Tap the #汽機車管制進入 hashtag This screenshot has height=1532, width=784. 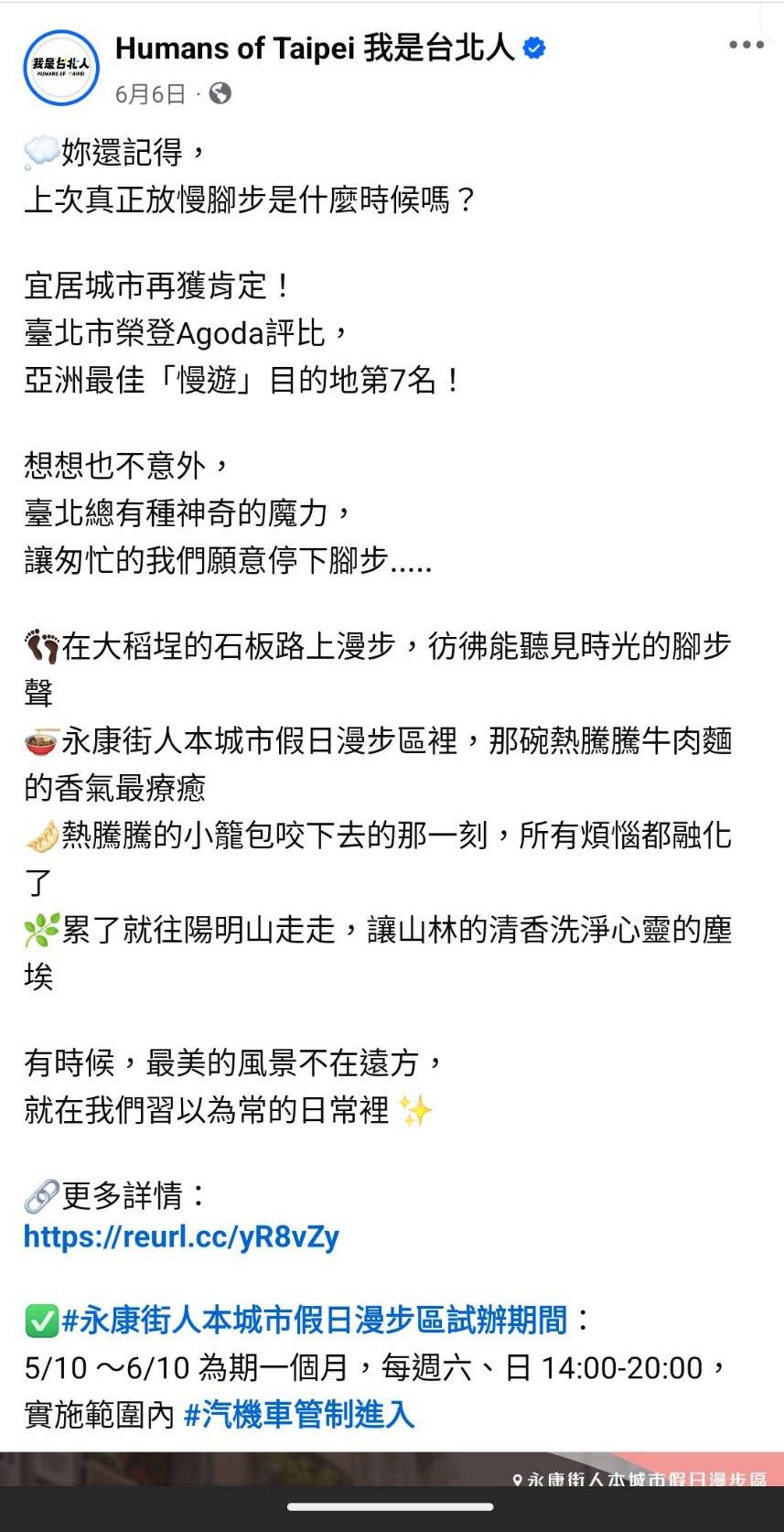pyautogui.click(x=299, y=1415)
